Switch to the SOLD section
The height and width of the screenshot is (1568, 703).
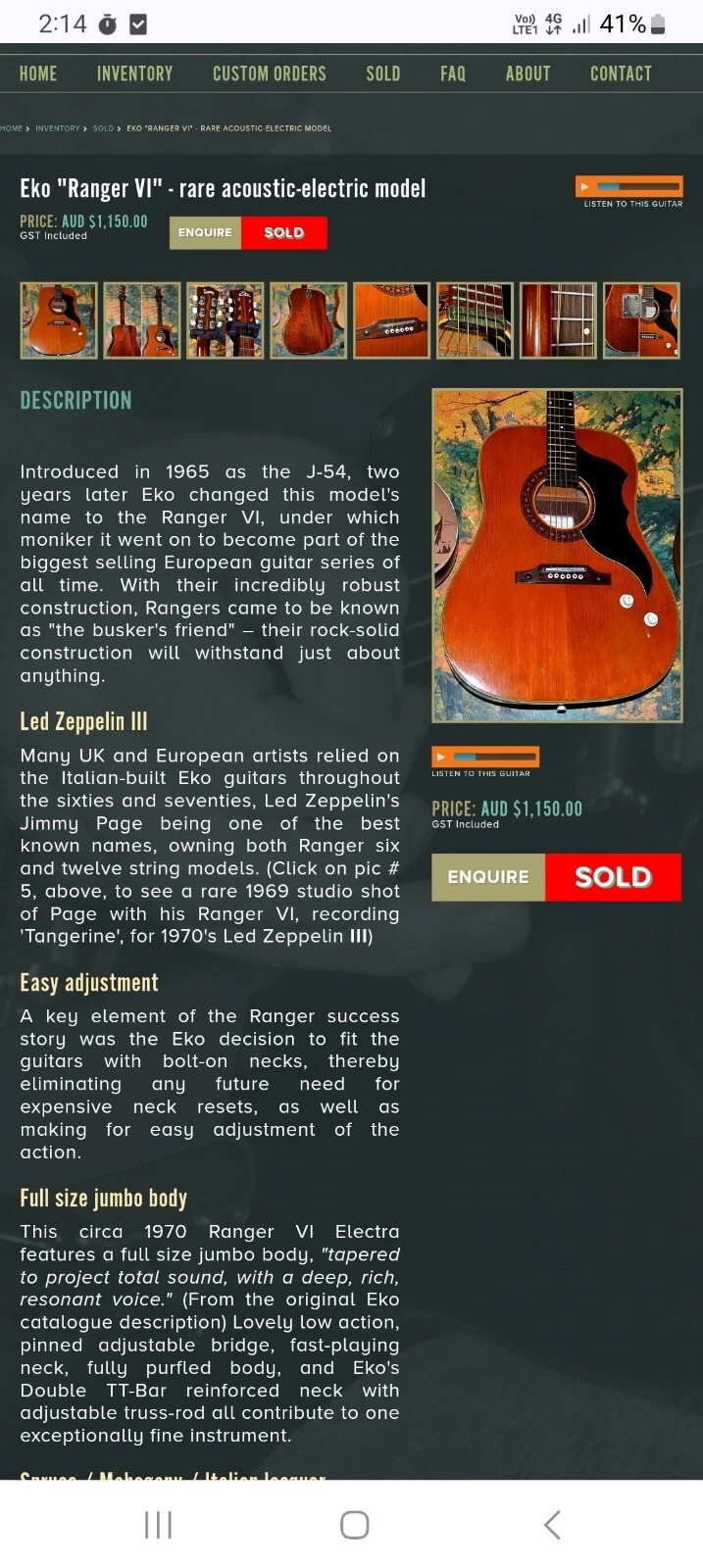point(383,73)
